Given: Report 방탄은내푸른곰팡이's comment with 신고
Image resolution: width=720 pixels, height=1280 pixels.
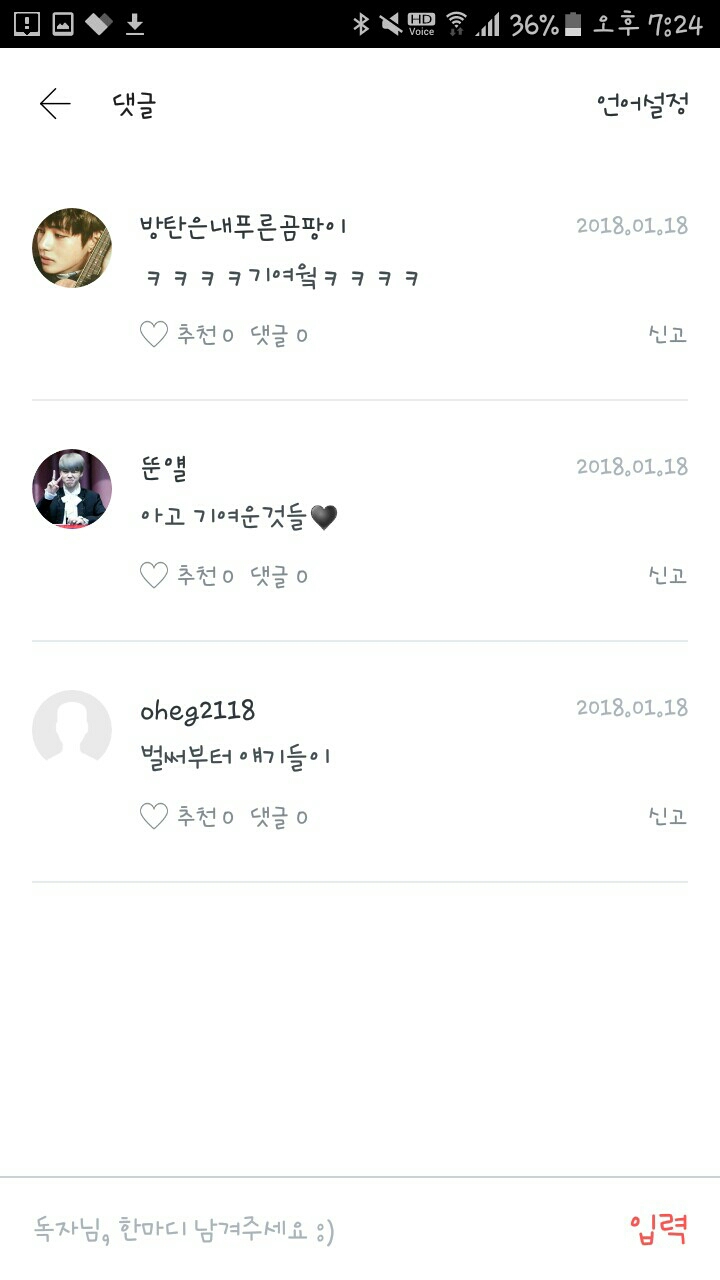Looking at the screenshot, I should [x=667, y=334].
